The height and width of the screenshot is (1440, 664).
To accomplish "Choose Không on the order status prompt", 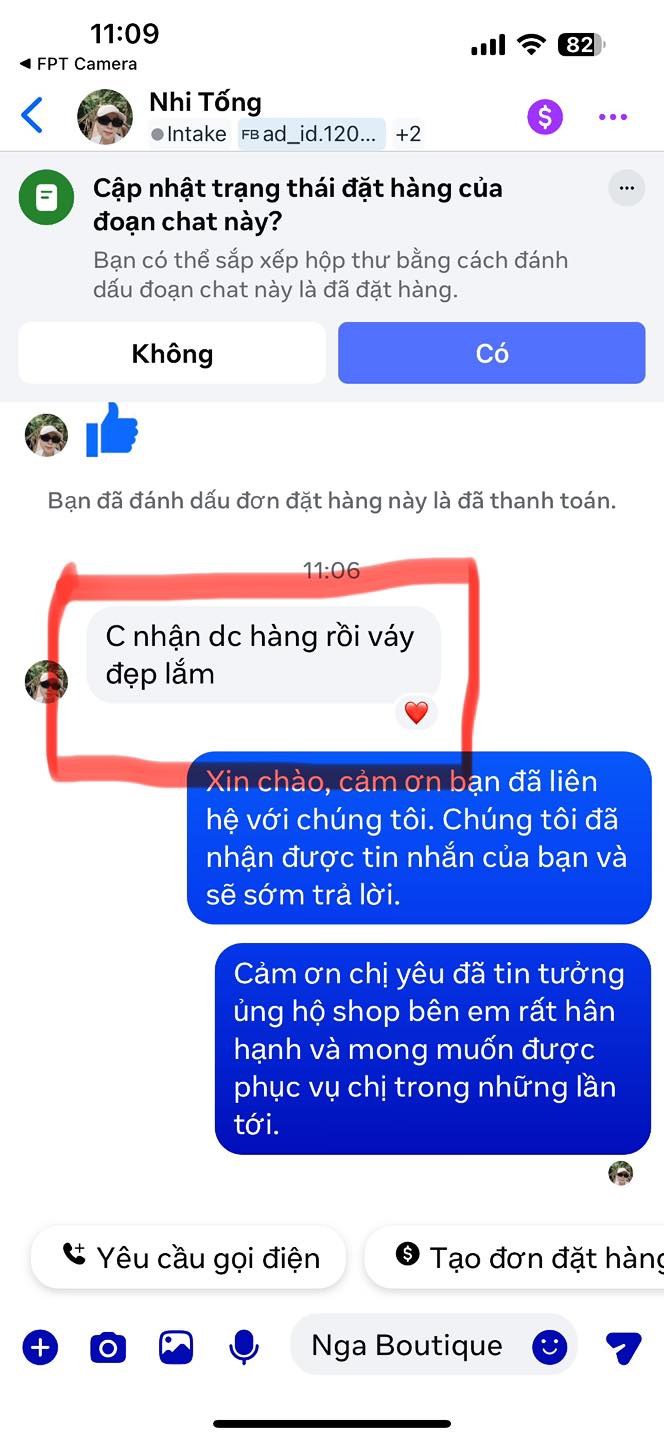I will [x=172, y=353].
